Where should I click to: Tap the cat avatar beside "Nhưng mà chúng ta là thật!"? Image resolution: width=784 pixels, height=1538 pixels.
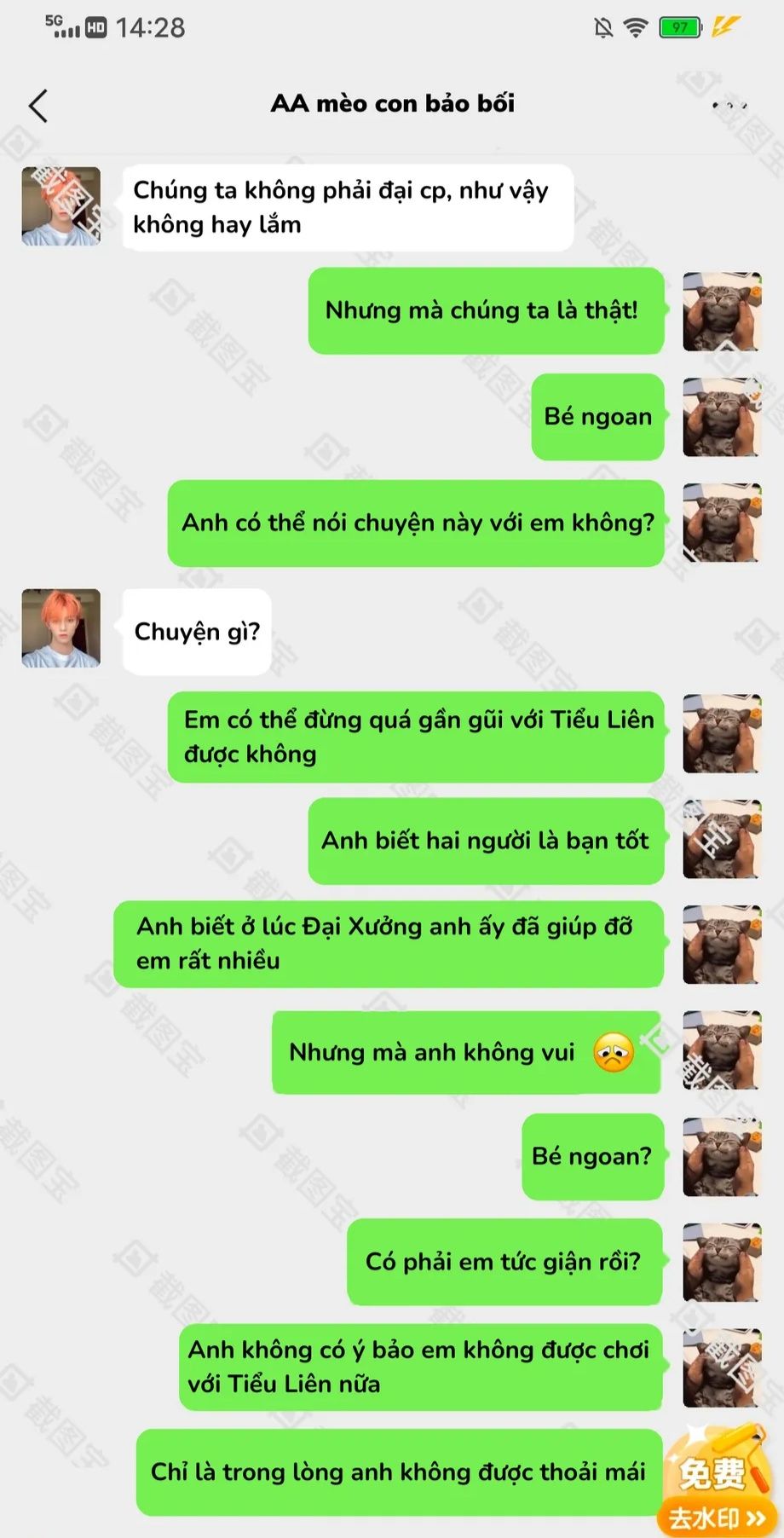[722, 311]
